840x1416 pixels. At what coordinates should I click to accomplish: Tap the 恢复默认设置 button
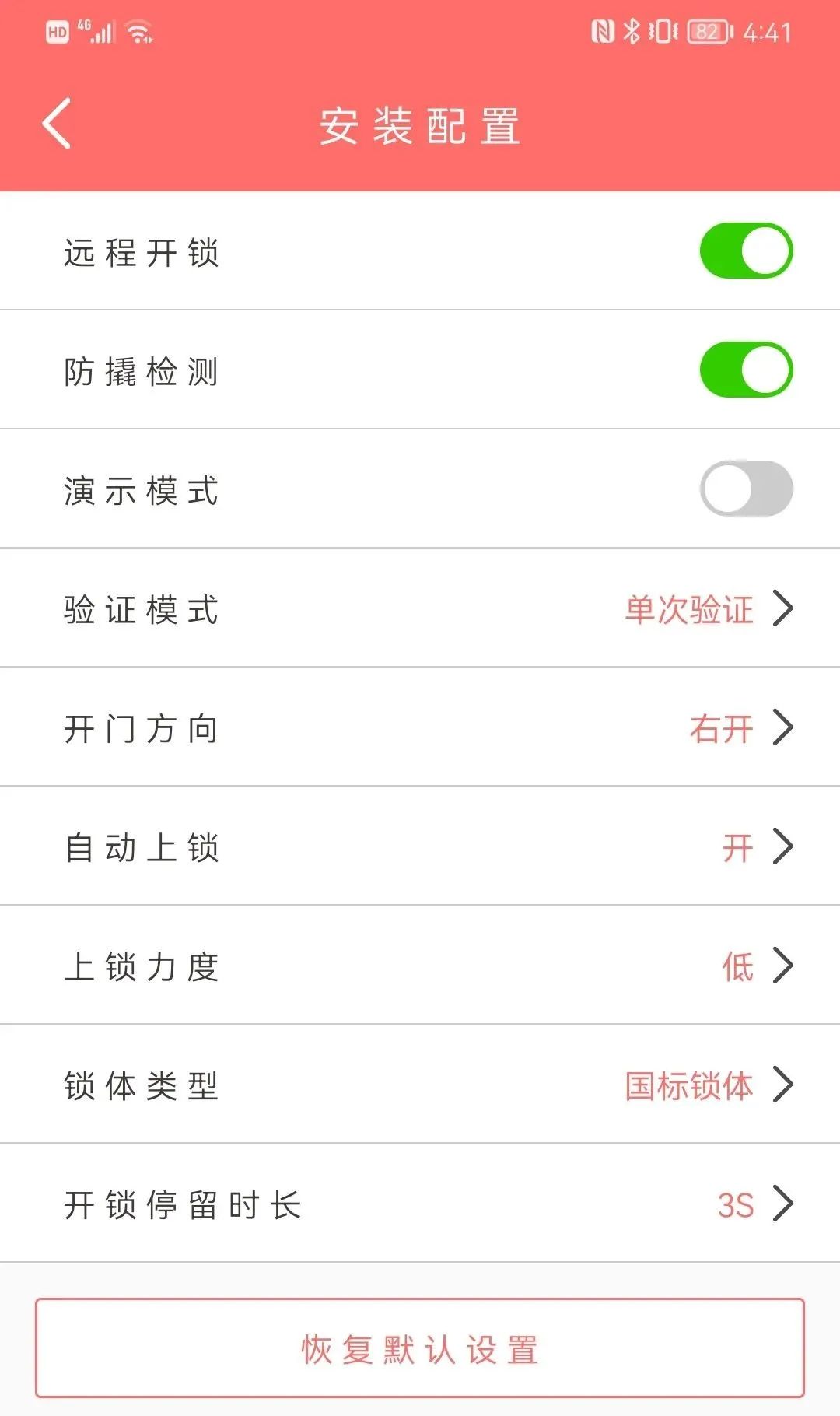(420, 1348)
